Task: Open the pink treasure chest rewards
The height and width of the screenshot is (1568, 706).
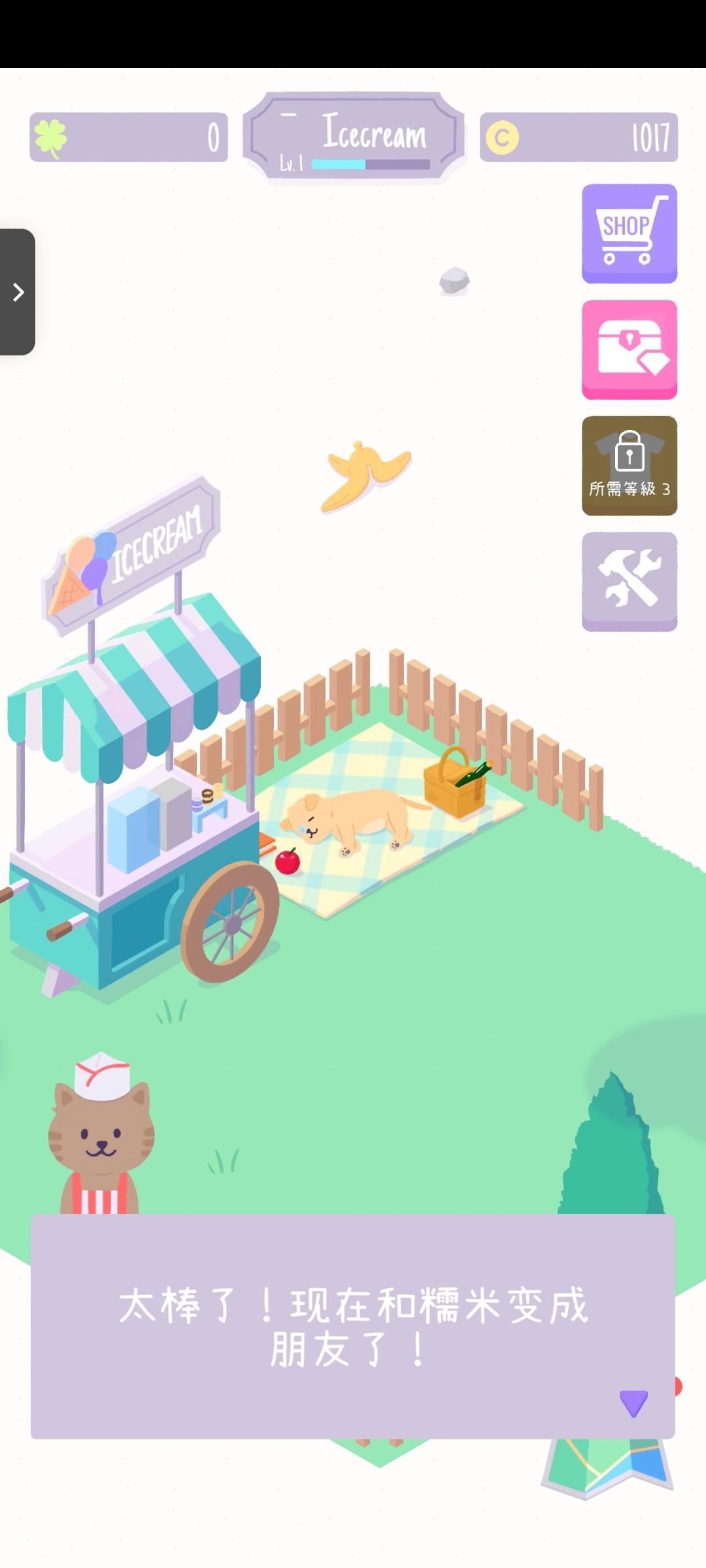Action: pos(628,351)
